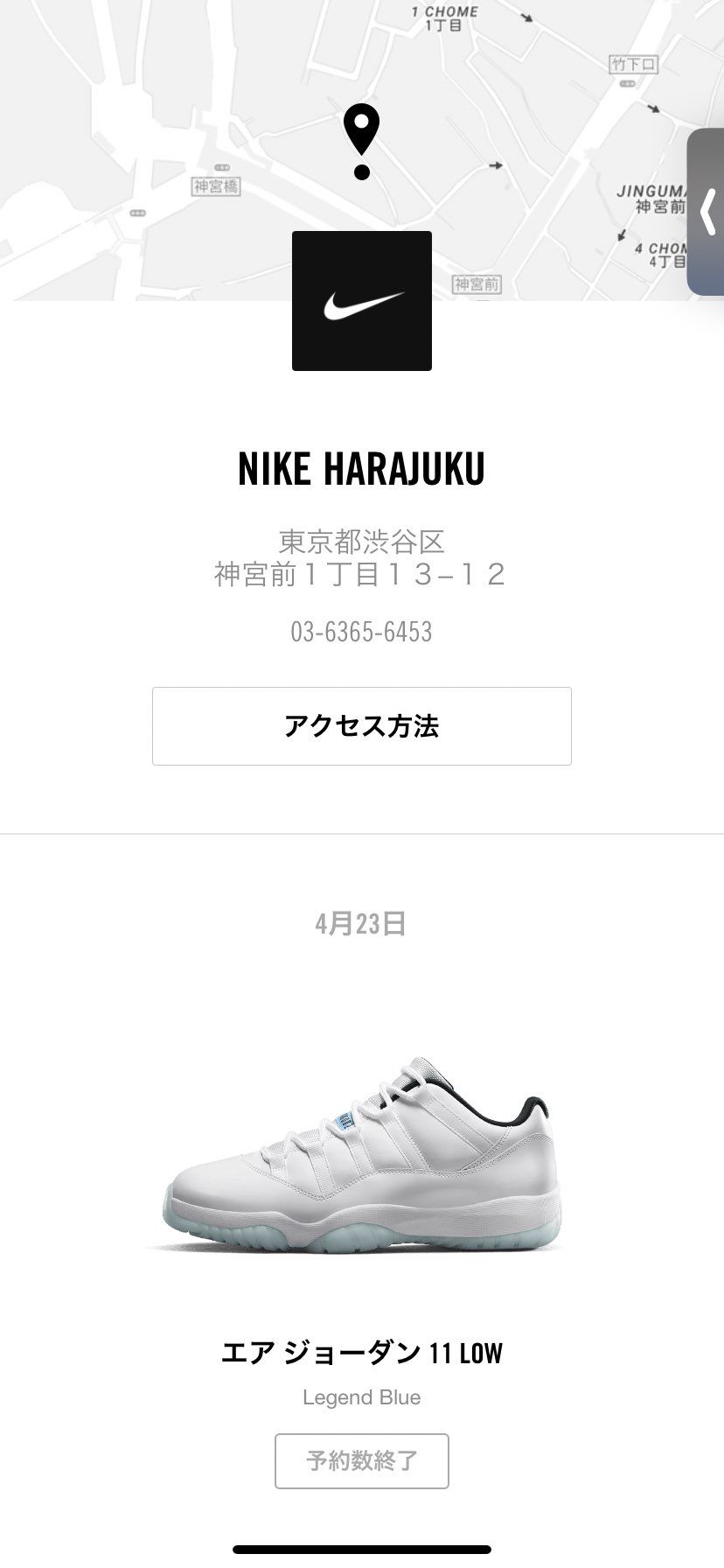Open the Air Jordan 11 Low shoe image
This screenshot has height=1568, width=724.
click(361, 1159)
